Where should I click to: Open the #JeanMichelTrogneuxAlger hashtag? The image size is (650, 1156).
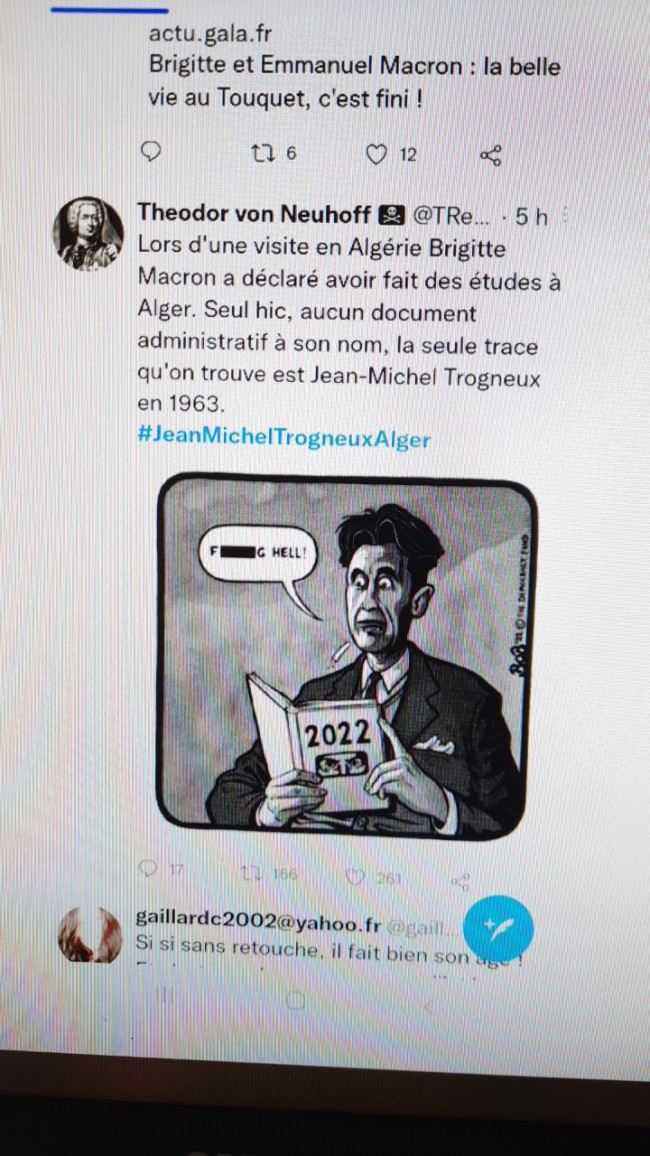point(283,440)
